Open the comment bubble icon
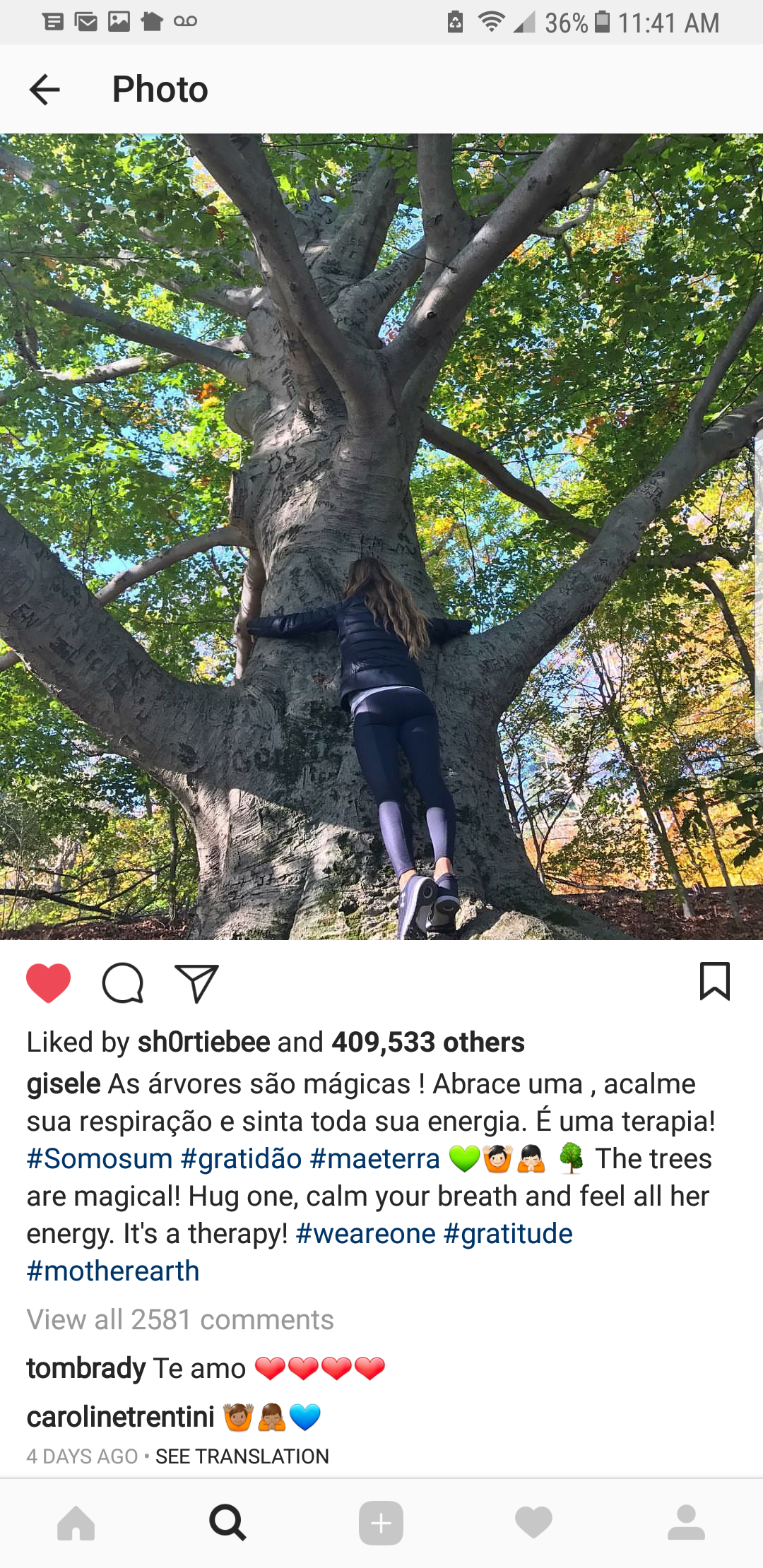The image size is (763, 1568). tap(123, 982)
